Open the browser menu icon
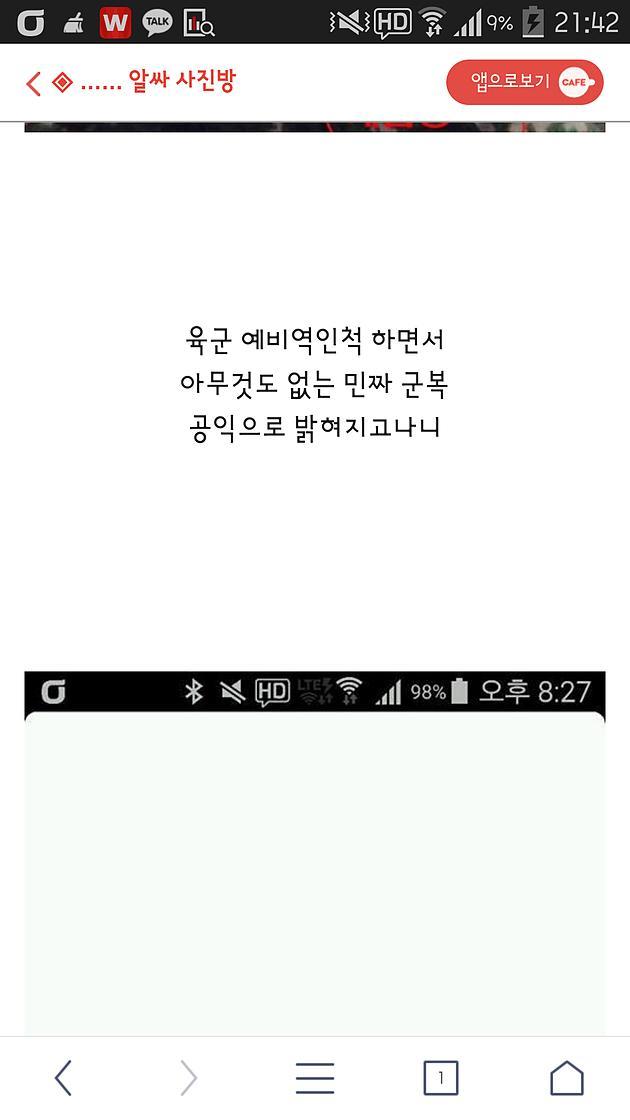The image size is (630, 1120). coord(314,1078)
